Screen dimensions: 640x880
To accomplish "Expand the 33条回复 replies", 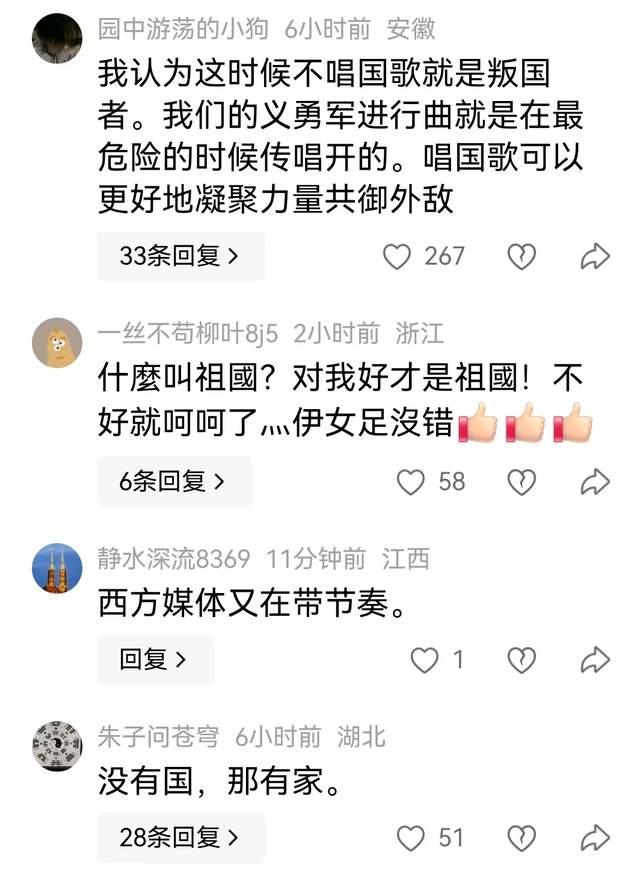I will point(180,257).
